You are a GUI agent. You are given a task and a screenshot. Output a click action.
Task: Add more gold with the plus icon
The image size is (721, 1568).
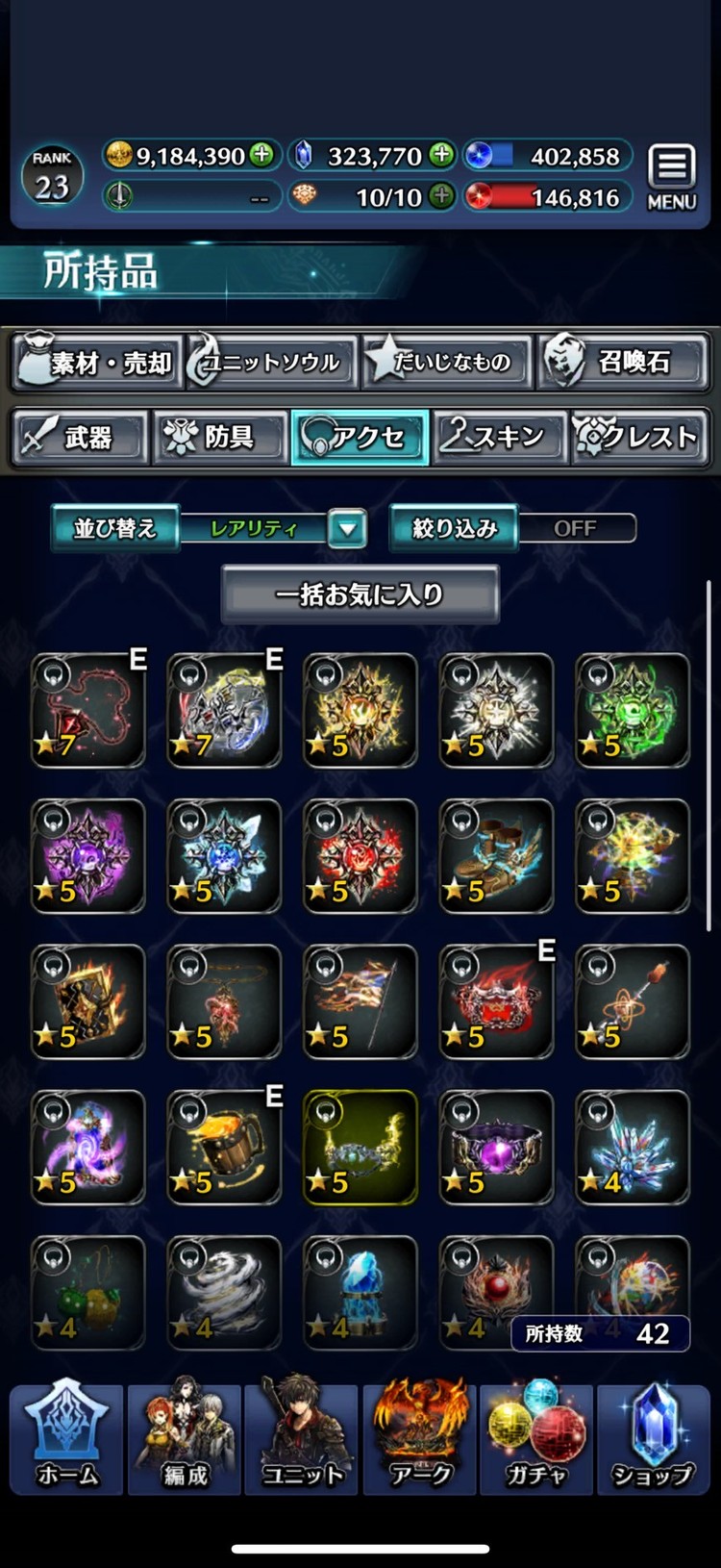pos(261,155)
